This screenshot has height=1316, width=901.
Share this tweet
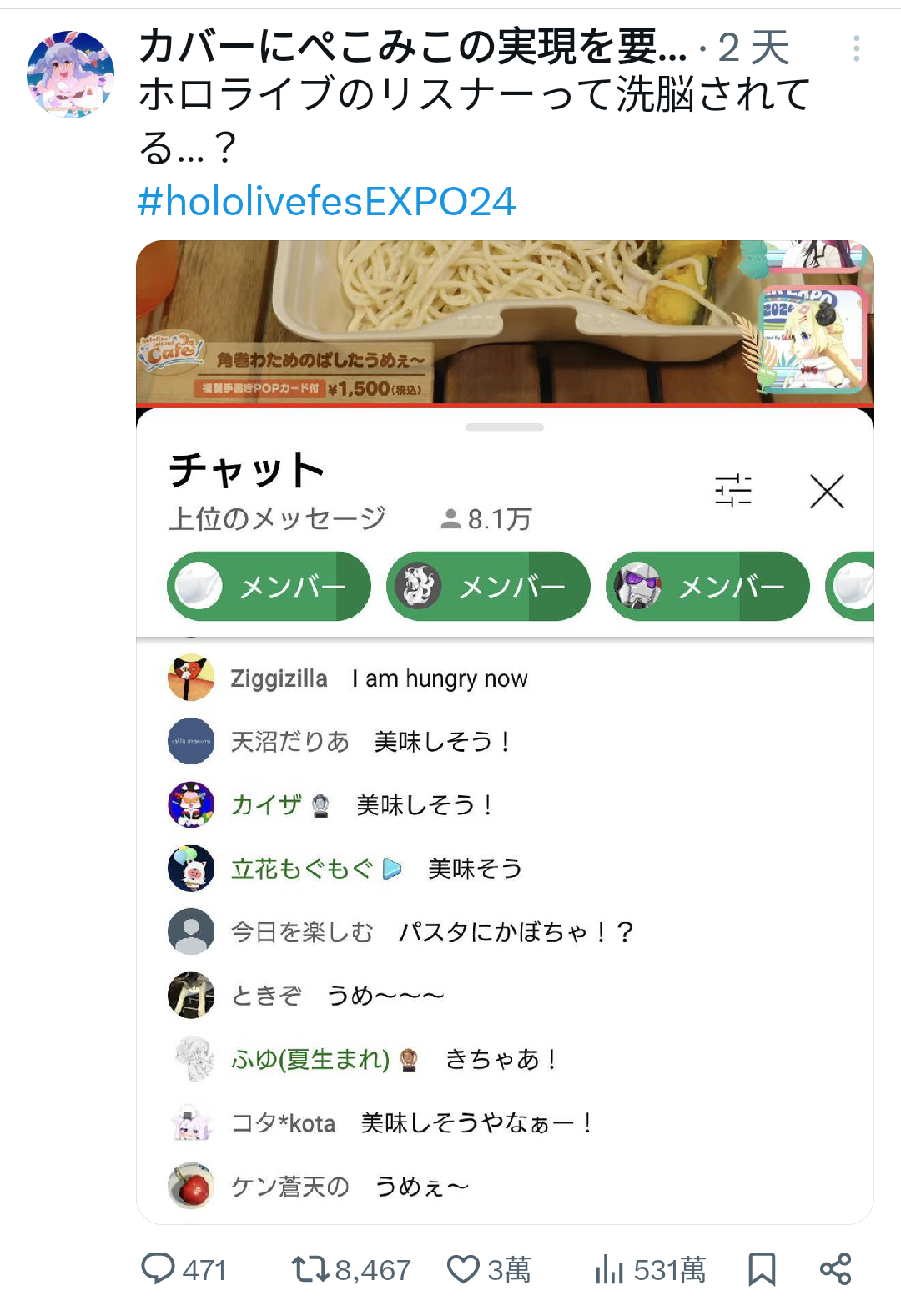click(835, 1268)
